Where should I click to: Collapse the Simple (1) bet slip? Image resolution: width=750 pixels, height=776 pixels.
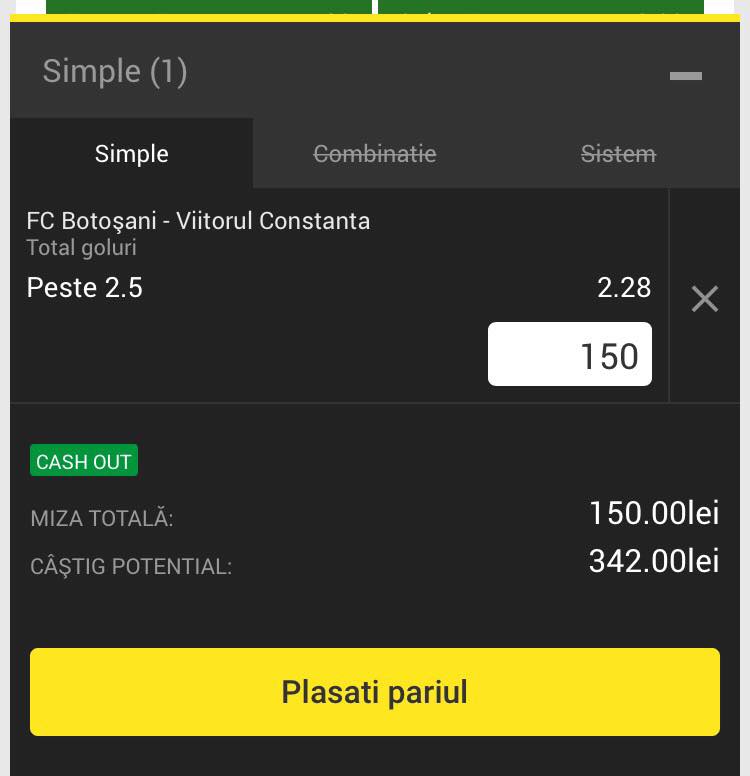point(686,76)
